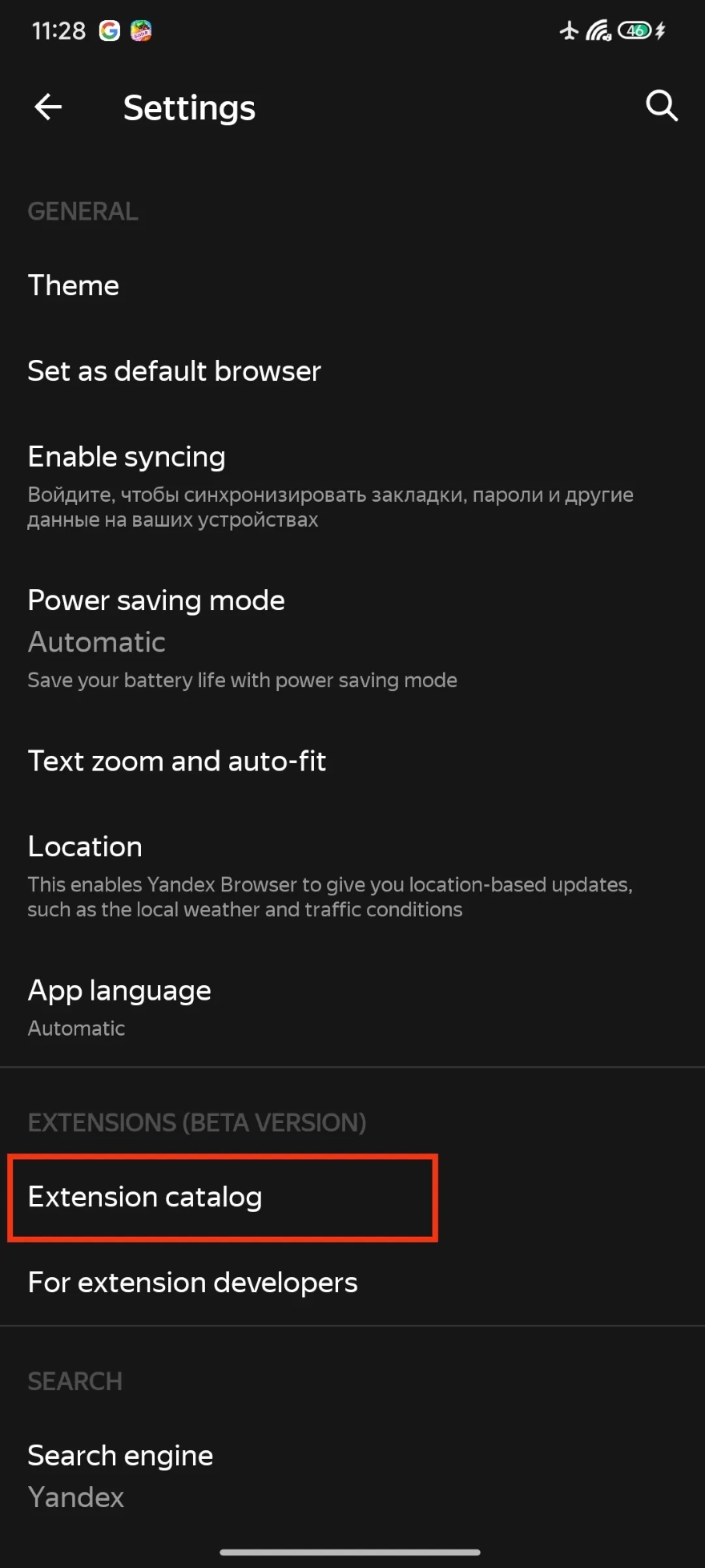Open the Extension catalog
This screenshot has height=1568, width=705.
(145, 1197)
